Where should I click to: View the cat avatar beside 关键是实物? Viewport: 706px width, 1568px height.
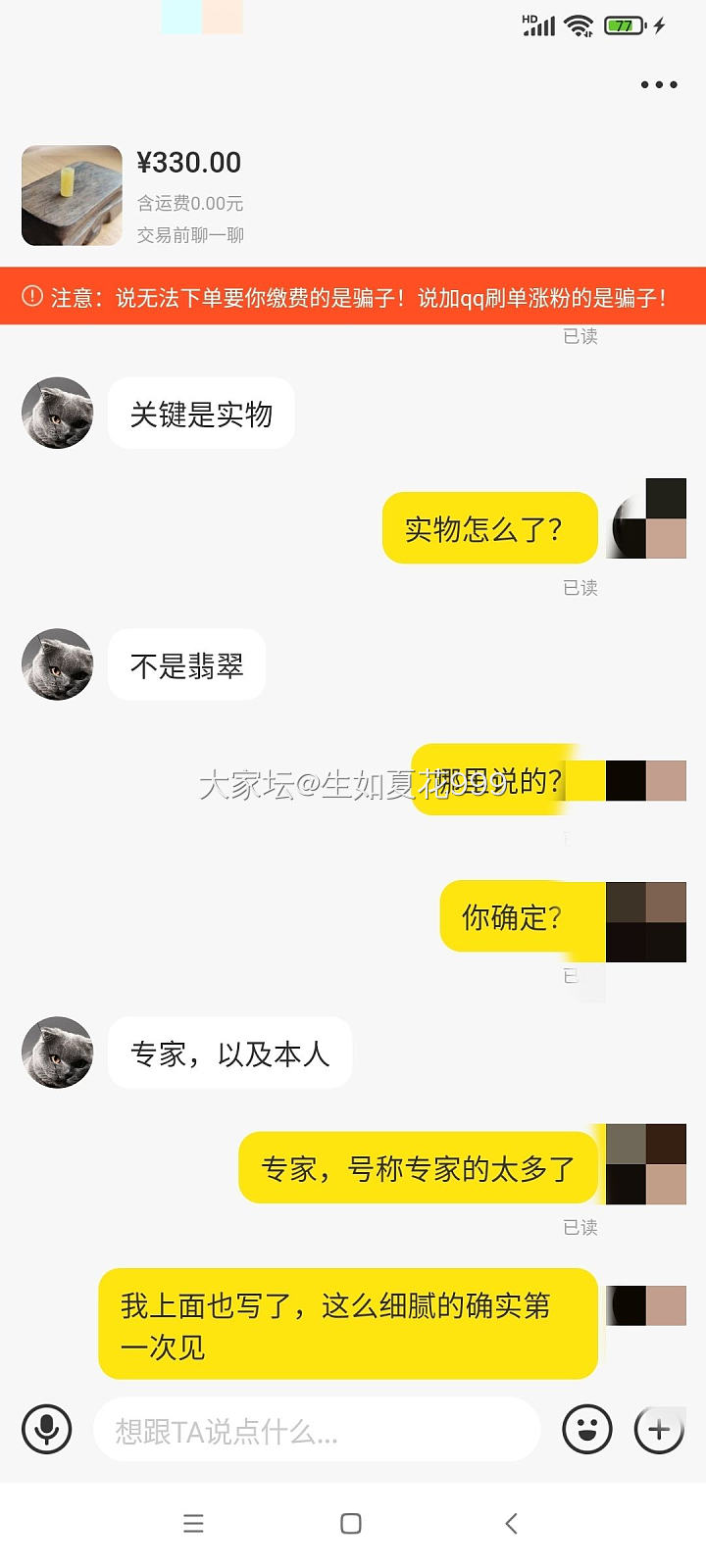(58, 414)
